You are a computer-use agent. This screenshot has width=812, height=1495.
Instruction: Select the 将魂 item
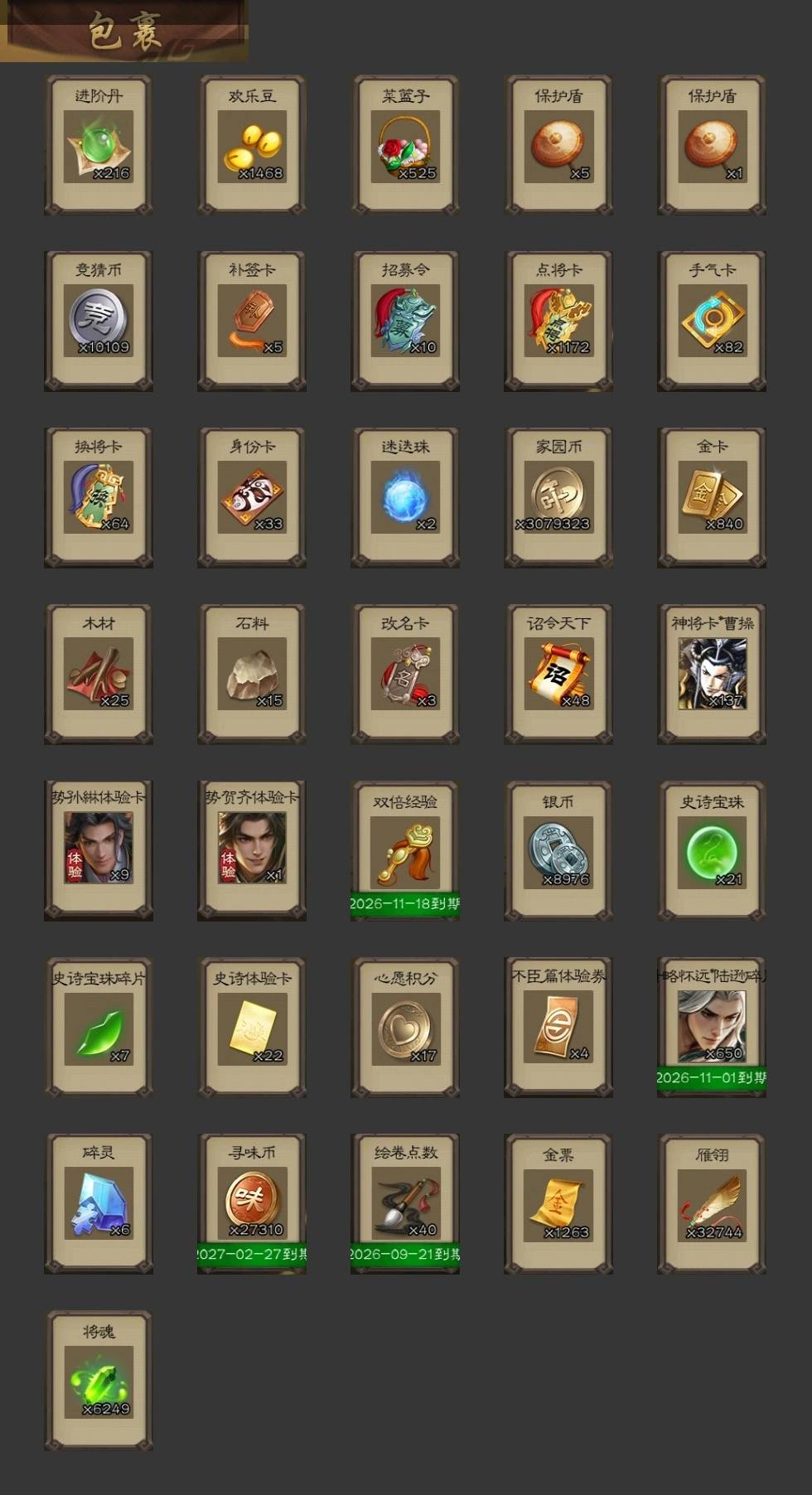99,1381
